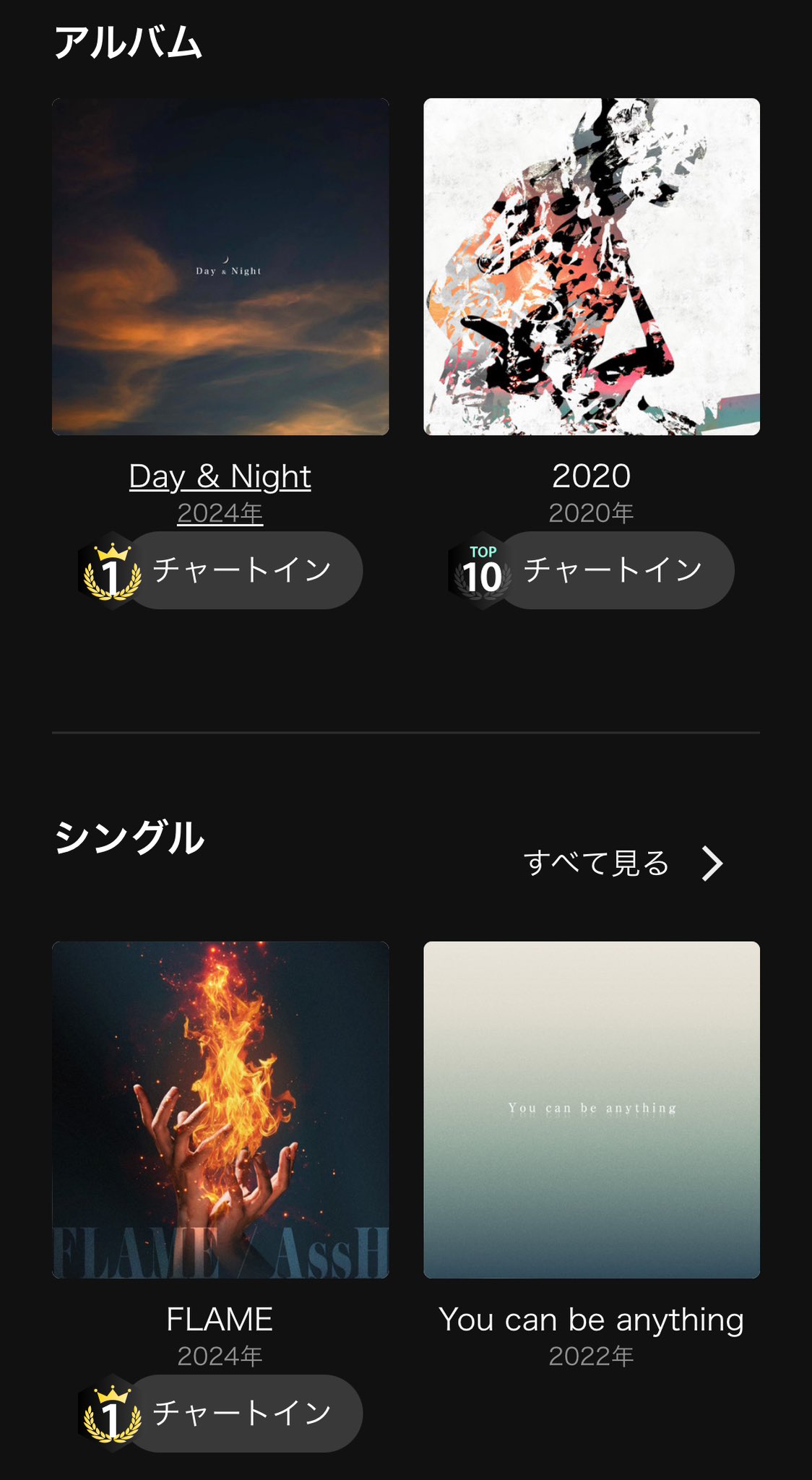The image size is (812, 1480).
Task: Show all singles via すべて見る
Action: 621,863
